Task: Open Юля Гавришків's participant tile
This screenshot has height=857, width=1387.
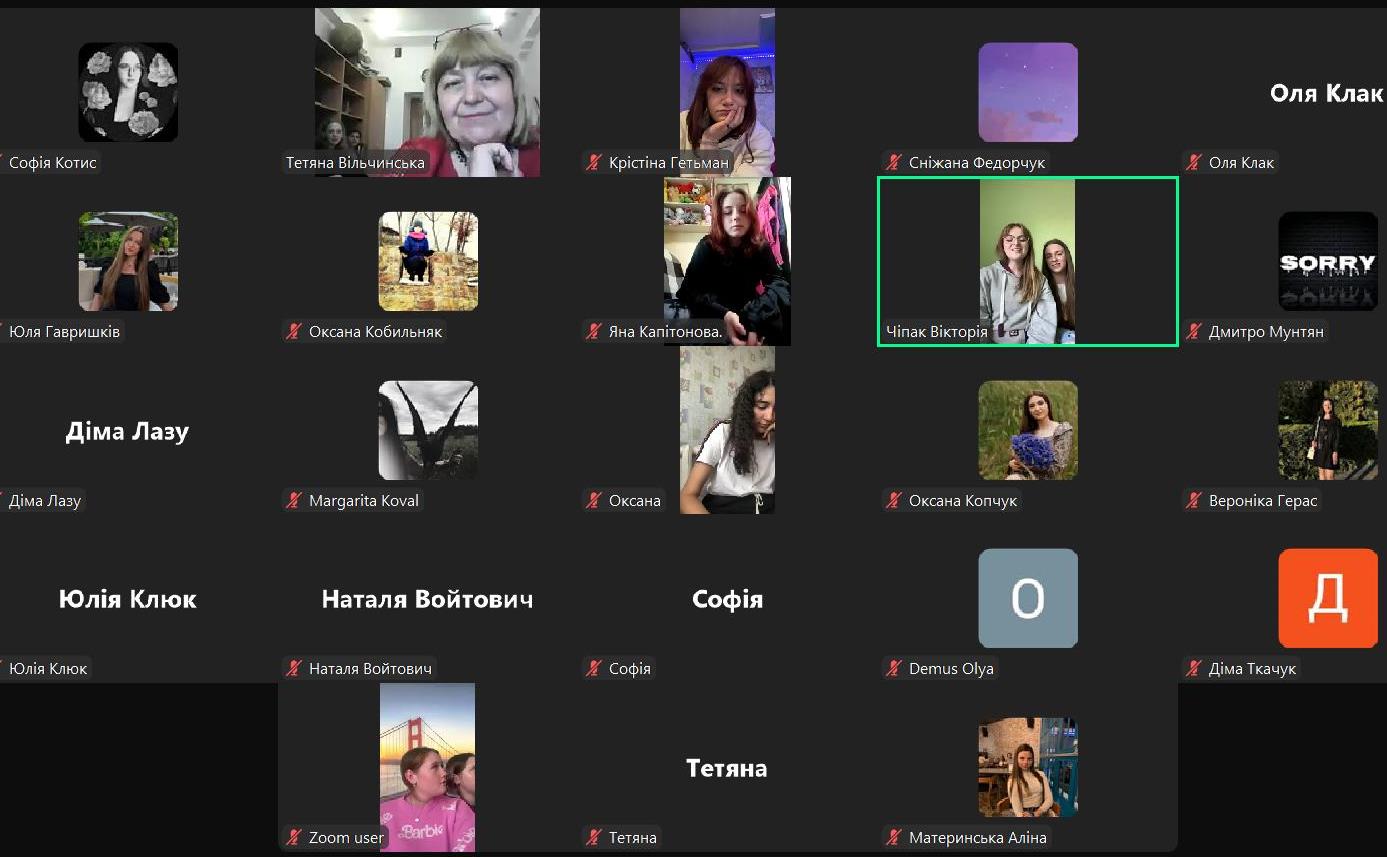Action: 128,261
